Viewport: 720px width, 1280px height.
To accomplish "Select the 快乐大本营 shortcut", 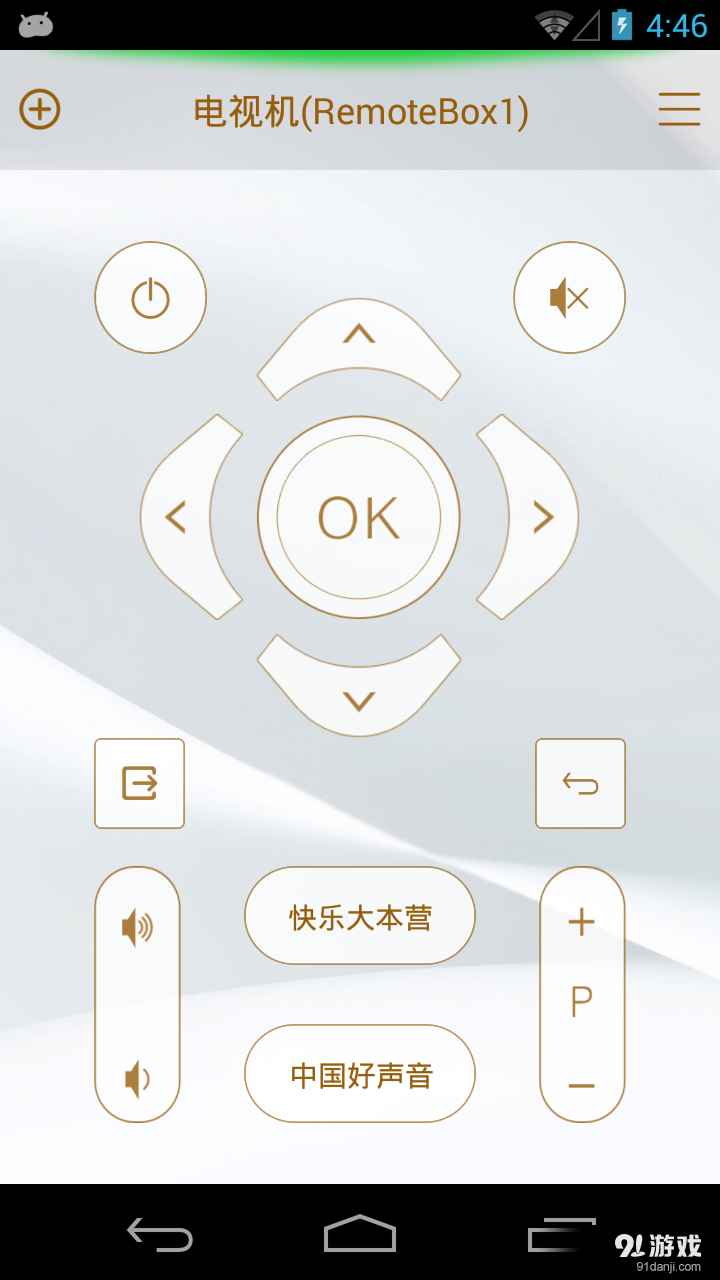I will tap(360, 916).
